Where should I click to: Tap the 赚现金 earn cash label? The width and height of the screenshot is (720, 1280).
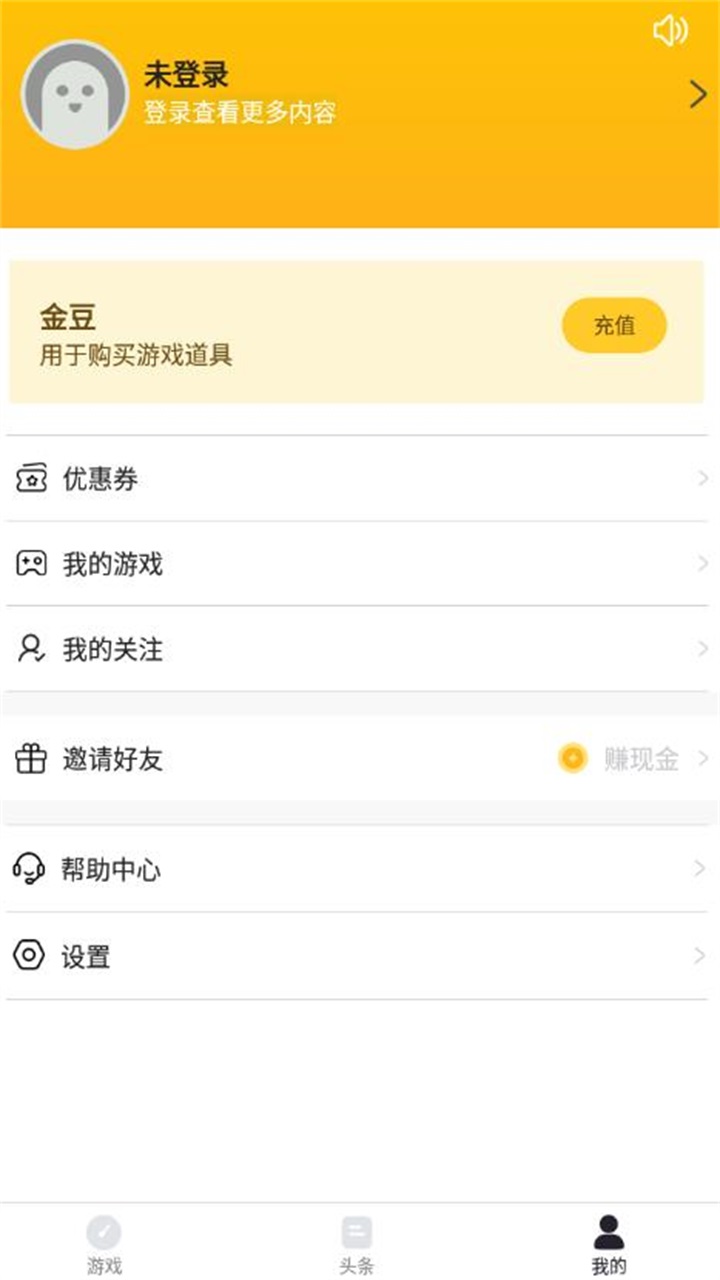[x=643, y=760]
